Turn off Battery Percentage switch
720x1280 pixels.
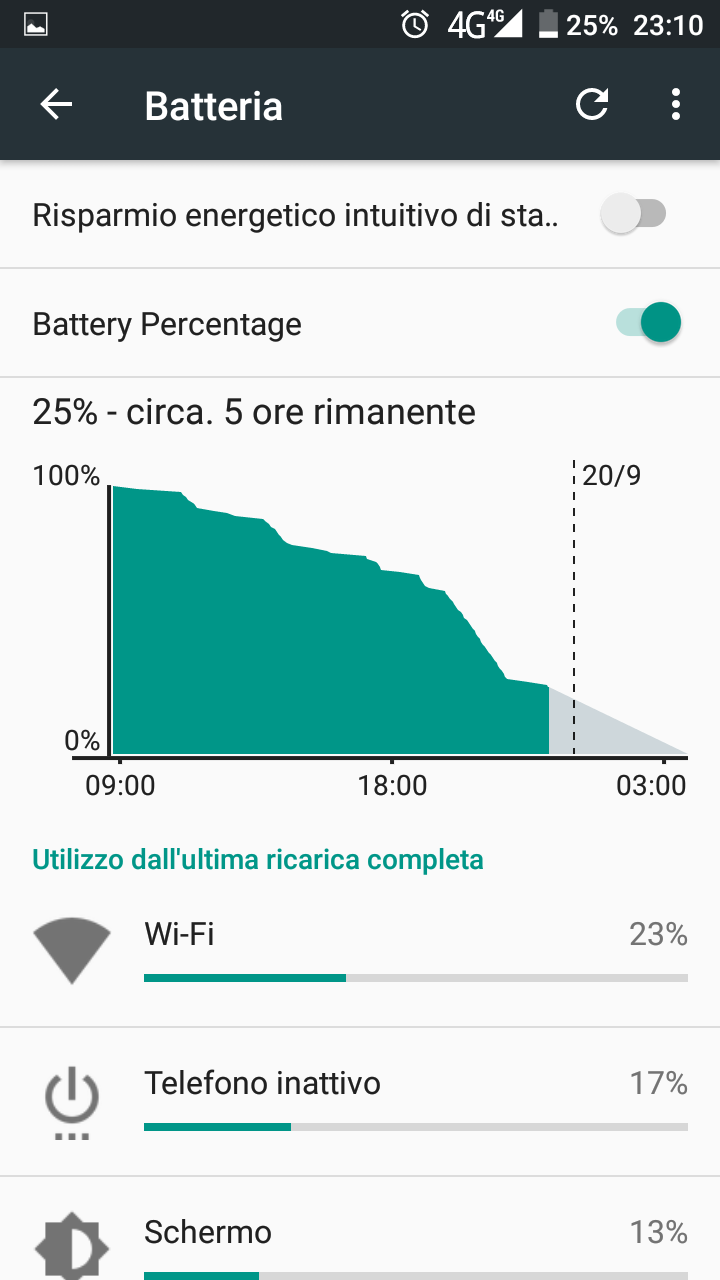click(648, 323)
